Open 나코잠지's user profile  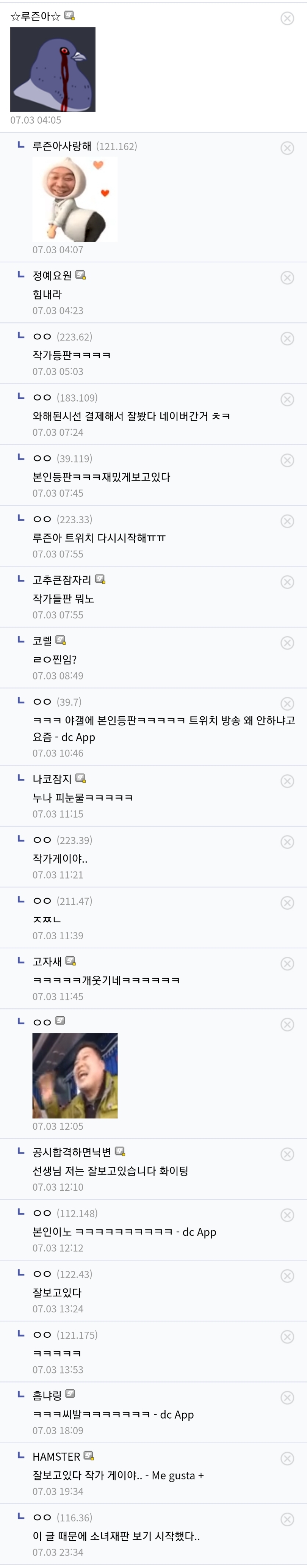tap(52, 779)
